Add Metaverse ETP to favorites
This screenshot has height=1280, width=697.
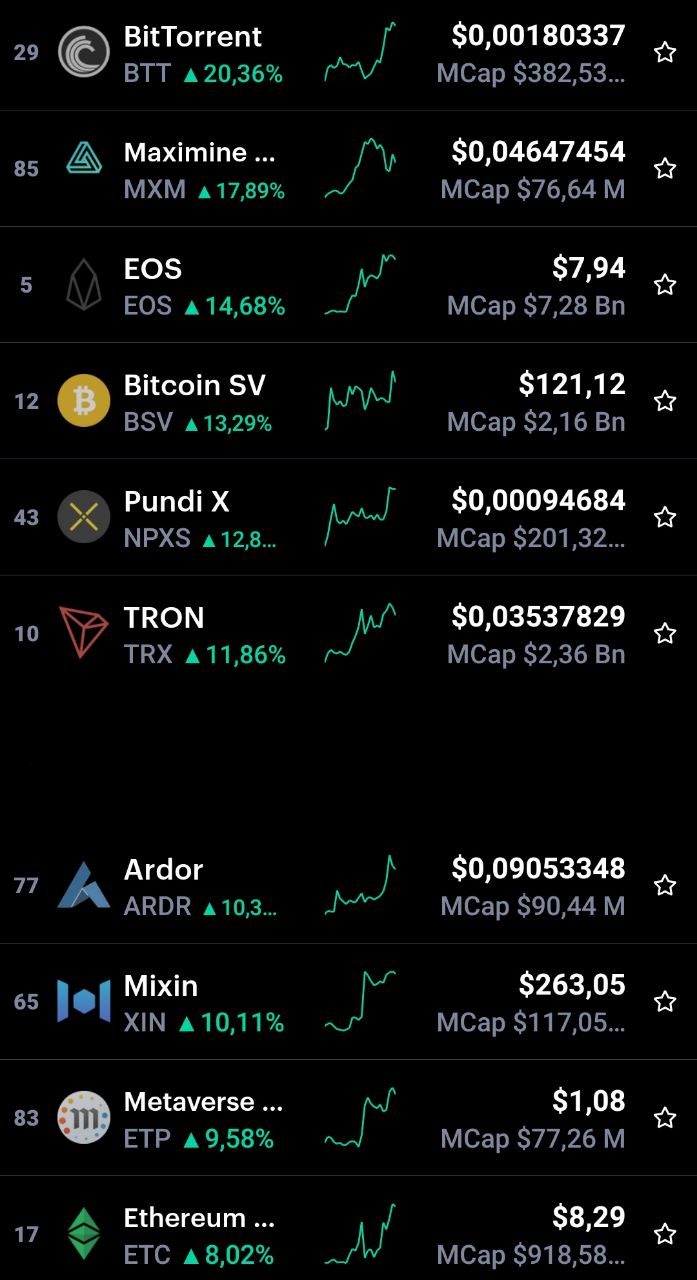pyautogui.click(x=665, y=1117)
